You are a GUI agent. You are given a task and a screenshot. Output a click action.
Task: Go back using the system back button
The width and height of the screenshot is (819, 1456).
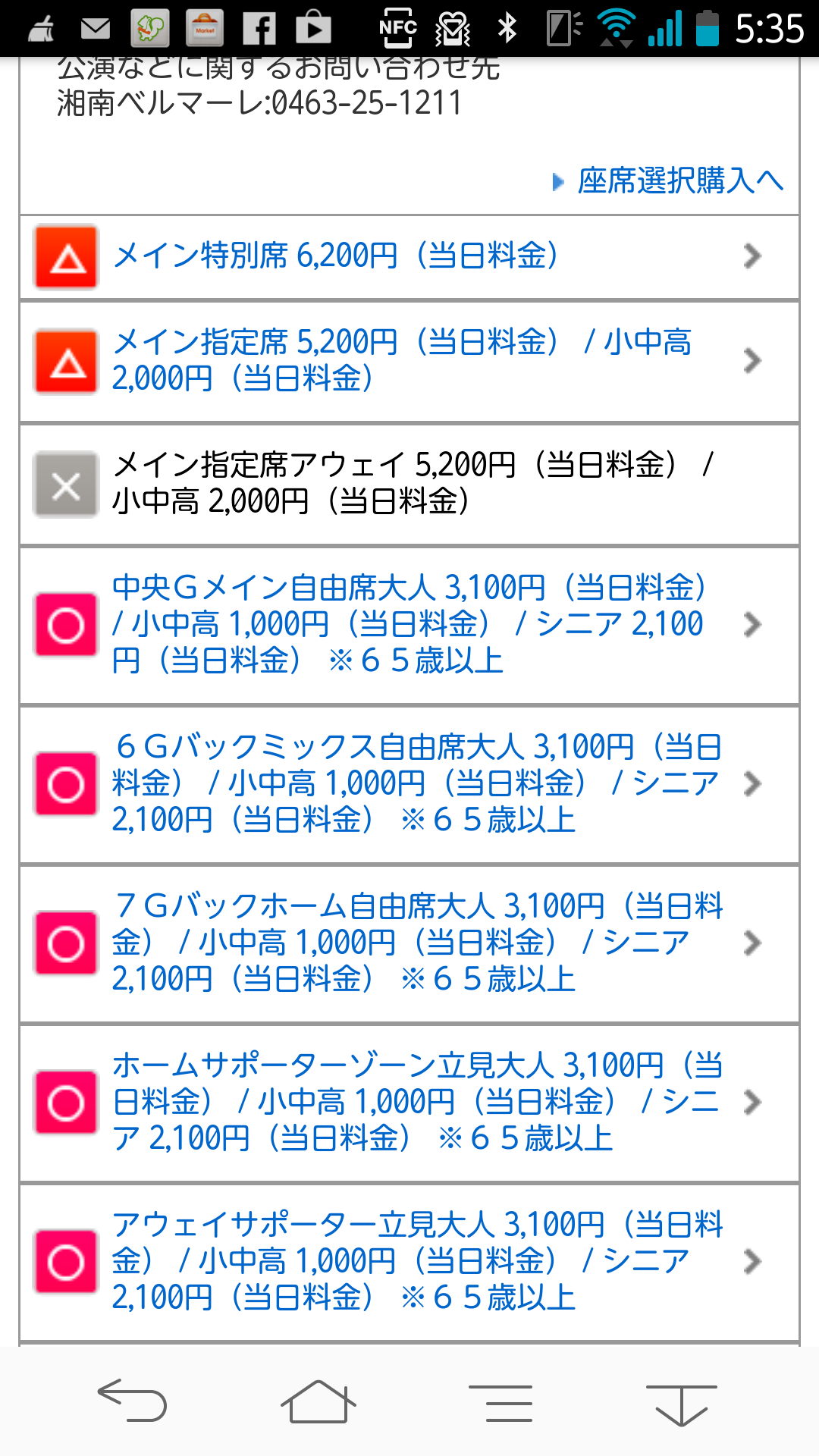[133, 1400]
